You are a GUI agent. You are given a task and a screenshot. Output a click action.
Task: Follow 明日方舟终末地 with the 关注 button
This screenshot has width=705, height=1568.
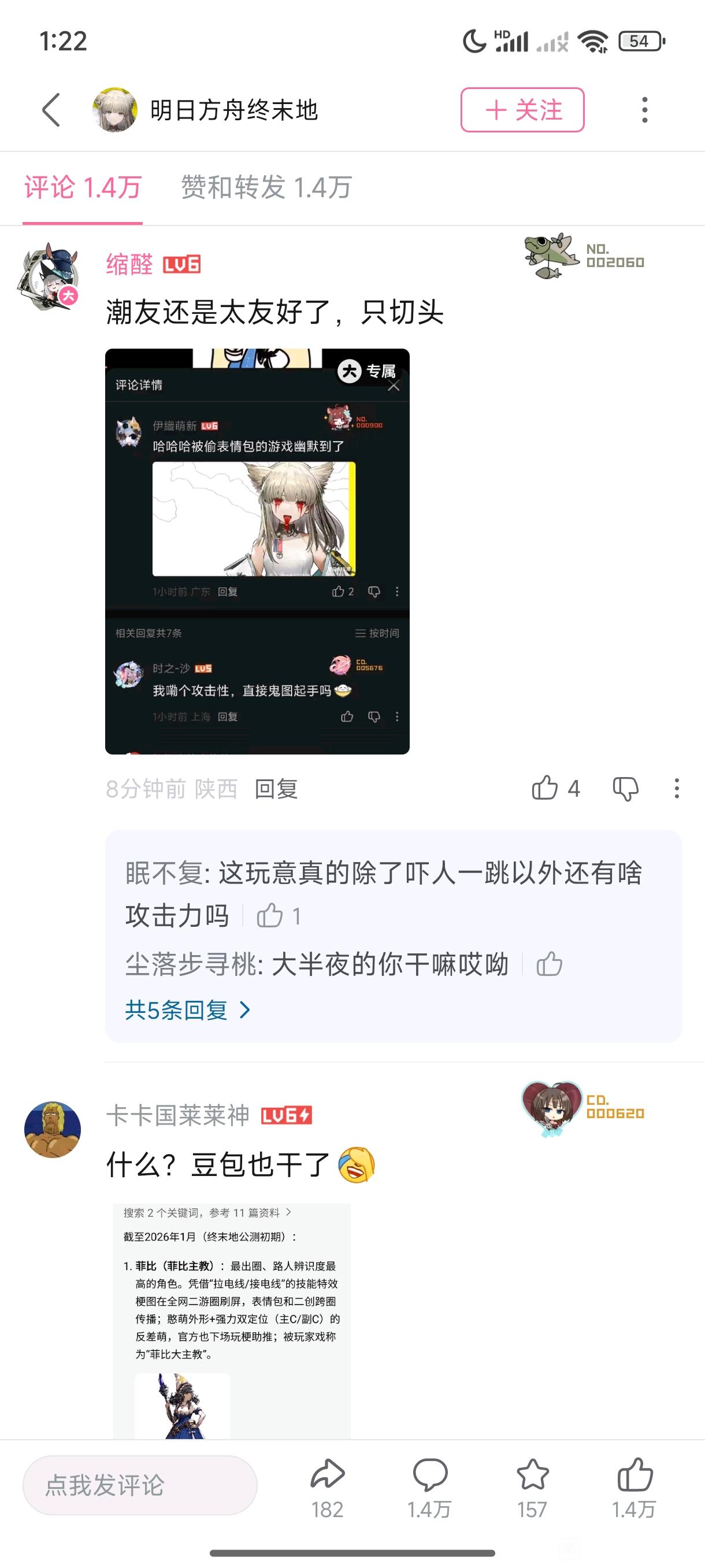(x=522, y=110)
